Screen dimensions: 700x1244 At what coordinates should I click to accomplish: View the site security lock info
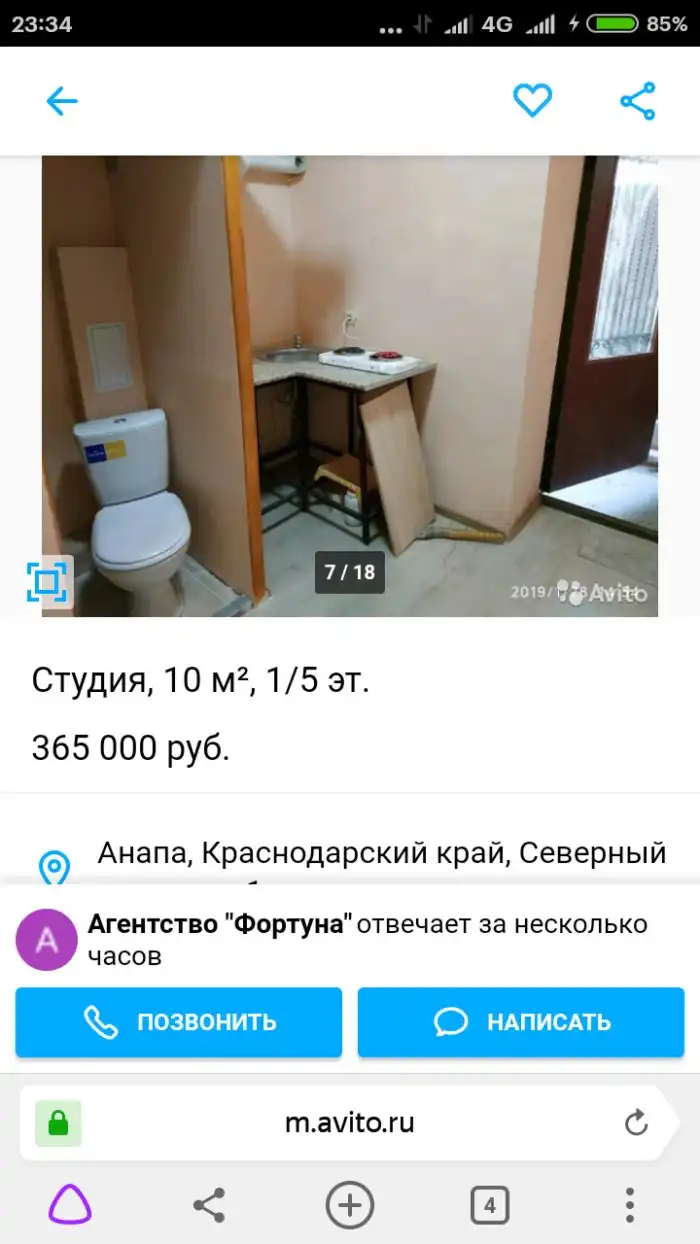58,1123
